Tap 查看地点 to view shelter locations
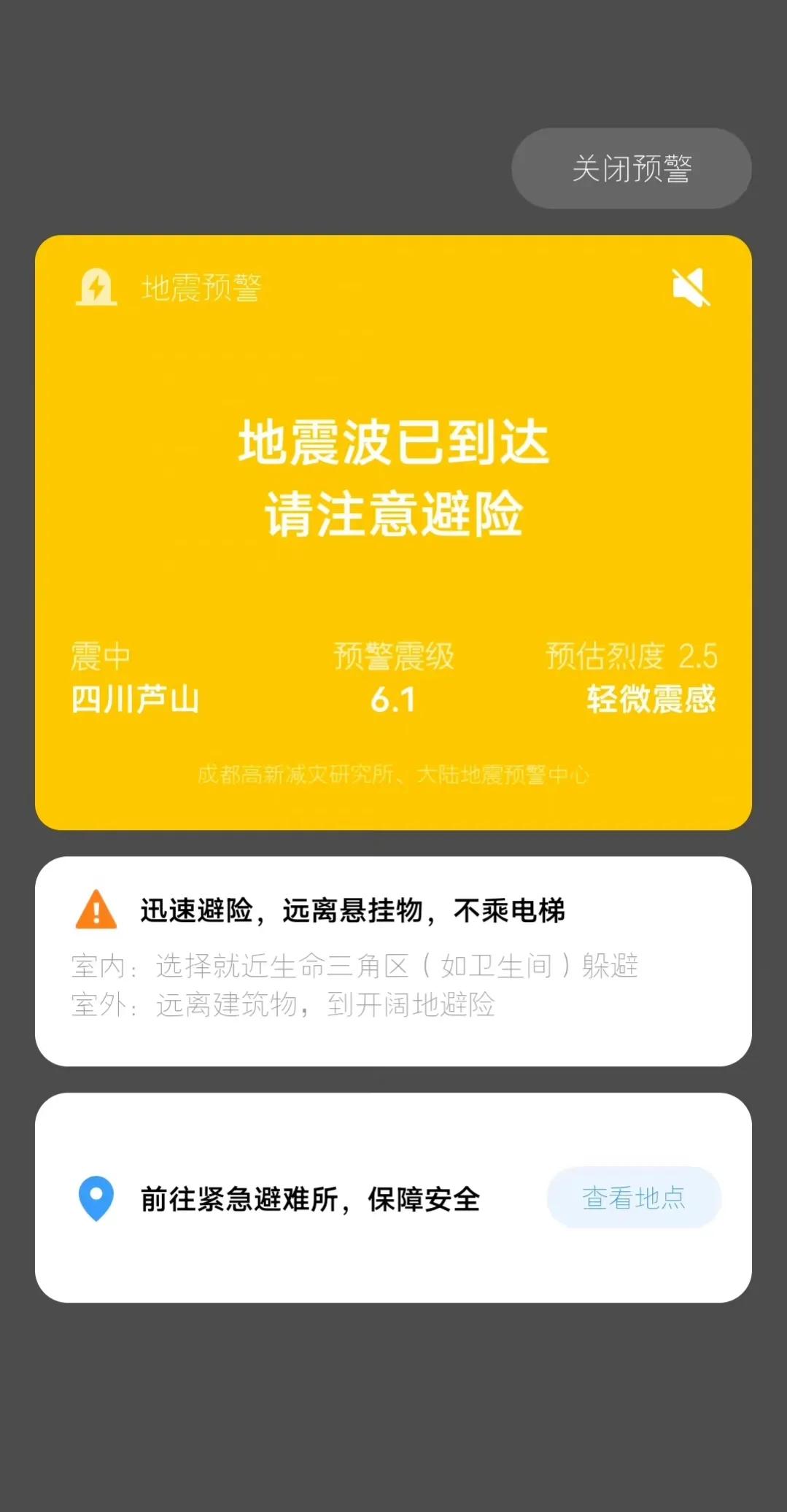The width and height of the screenshot is (787, 1512). [x=633, y=1197]
